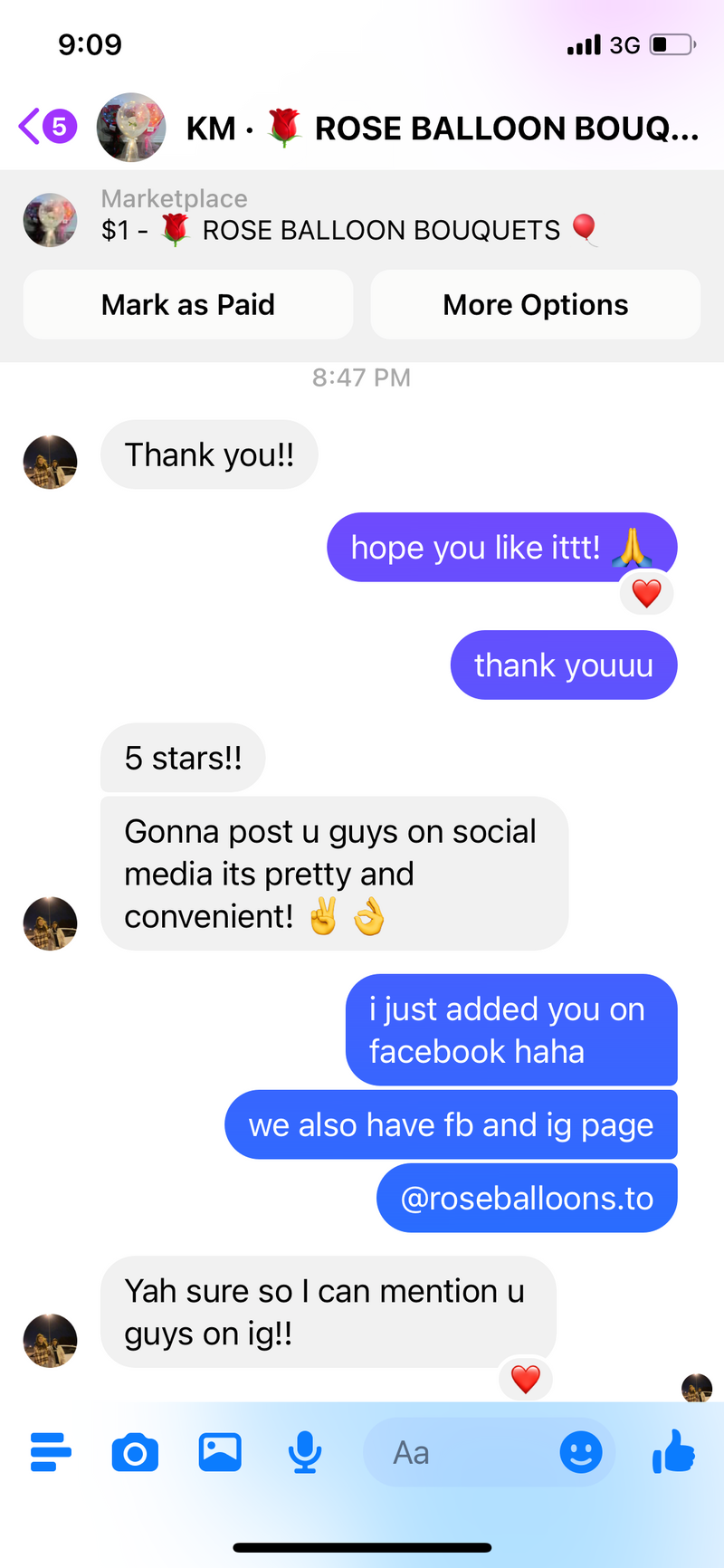The width and height of the screenshot is (724, 1568).
Task: Open the KM Rose Balloon conversation header
Action: 442,129
